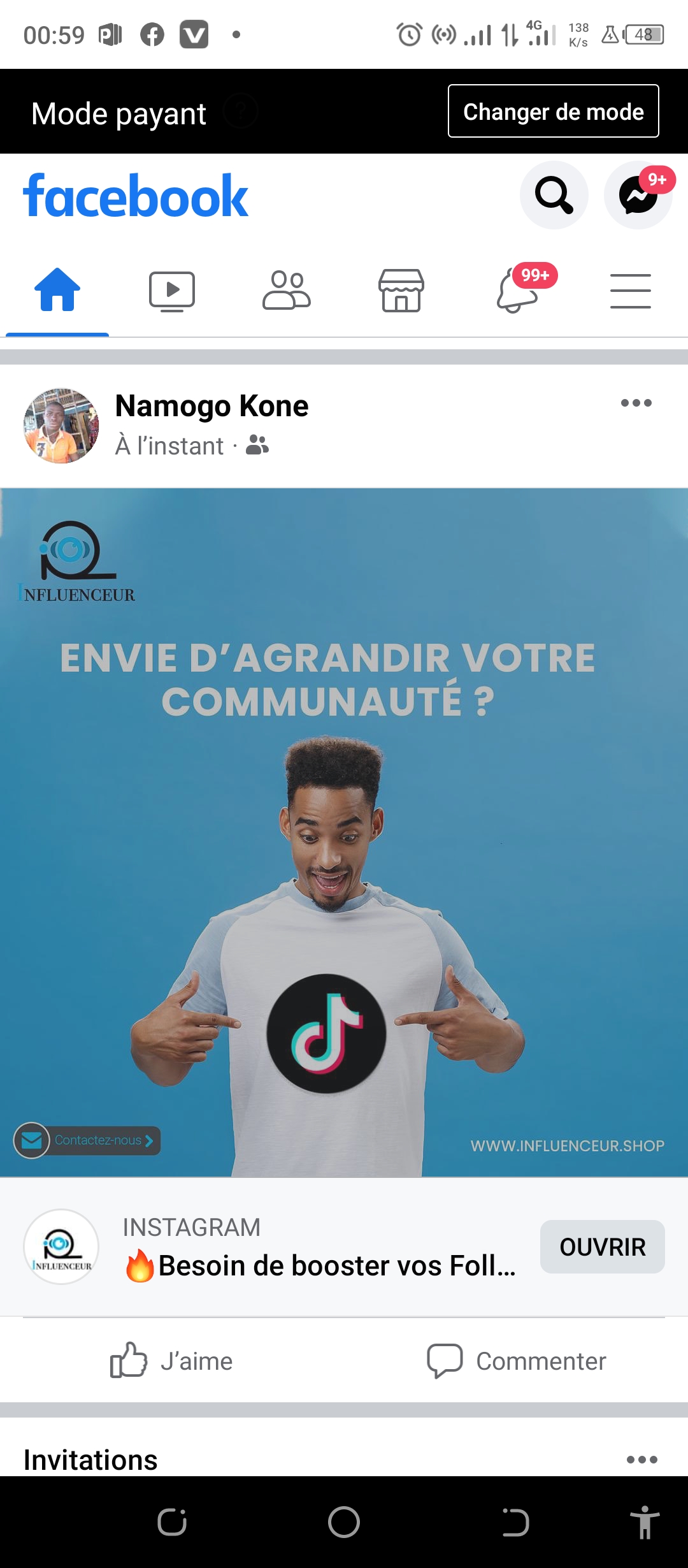The width and height of the screenshot is (688, 1568).
Task: Comment on Namogo Kone's post
Action: click(516, 1361)
